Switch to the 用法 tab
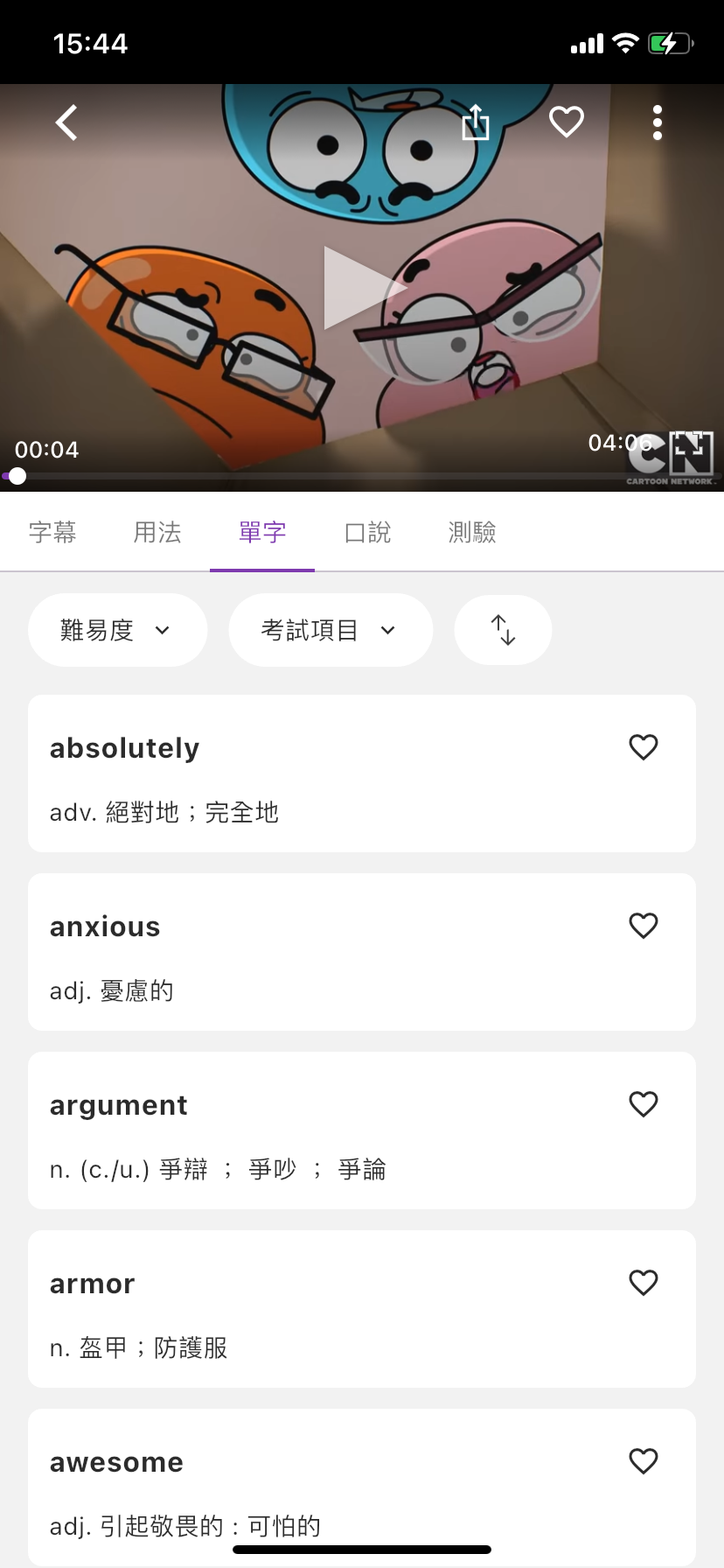724x1568 pixels. 157,532
